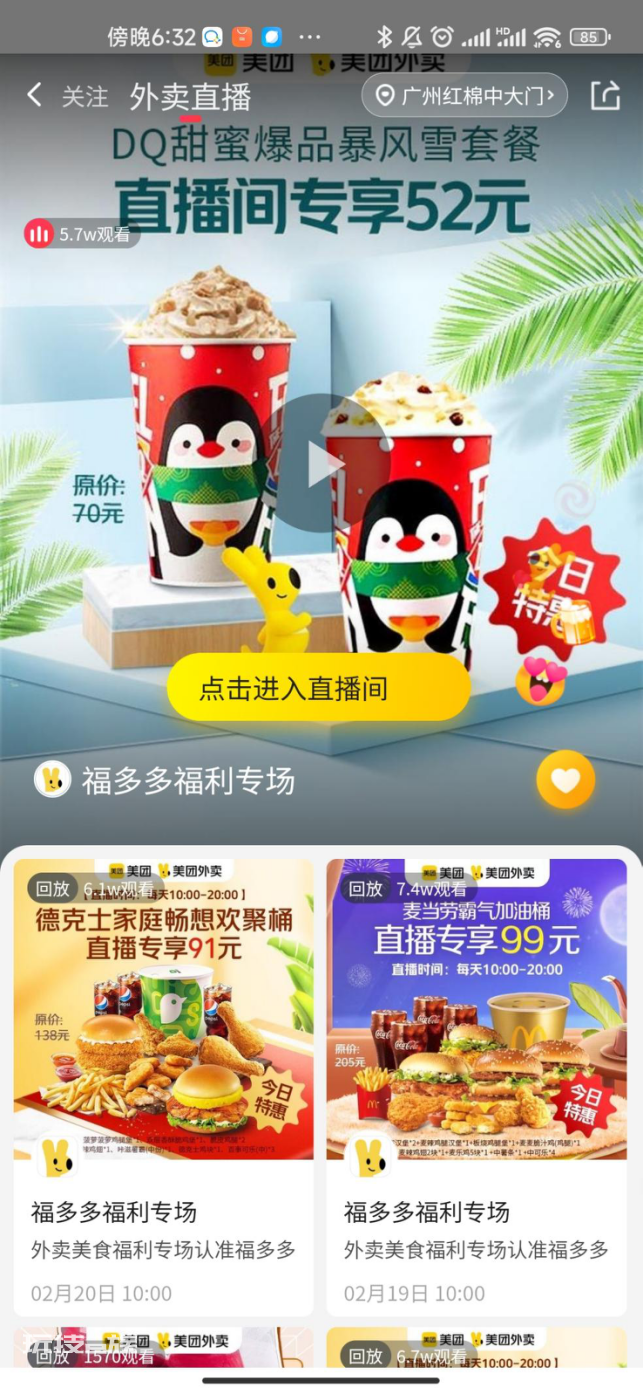Open the replay with 6.7w观看
Image resolution: width=644 pixels, height=1394 pixels.
[x=477, y=1348]
